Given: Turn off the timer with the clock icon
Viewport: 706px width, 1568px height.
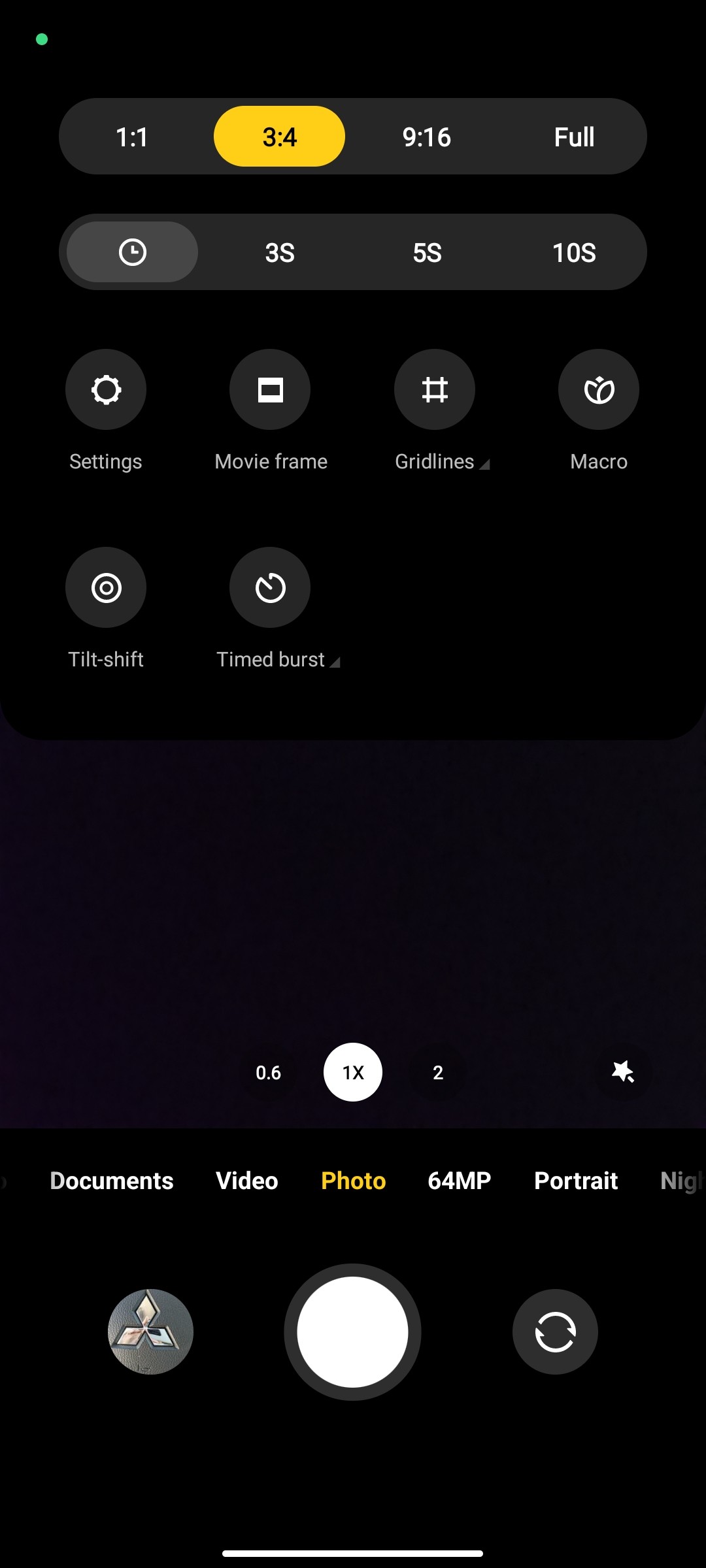Looking at the screenshot, I should point(132,252).
